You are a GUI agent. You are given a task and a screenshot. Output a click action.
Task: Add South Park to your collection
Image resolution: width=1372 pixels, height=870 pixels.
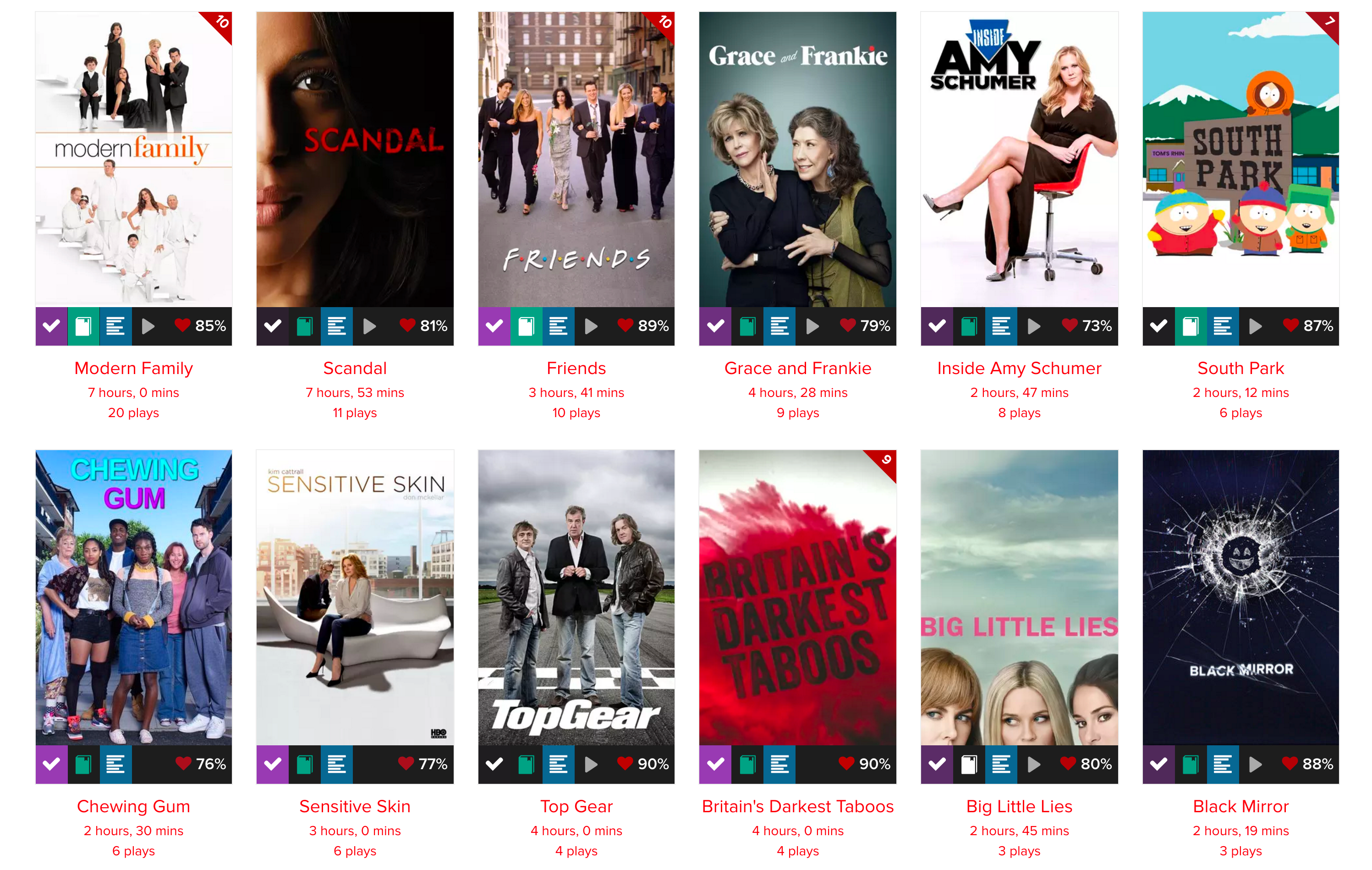pyautogui.click(x=1190, y=326)
